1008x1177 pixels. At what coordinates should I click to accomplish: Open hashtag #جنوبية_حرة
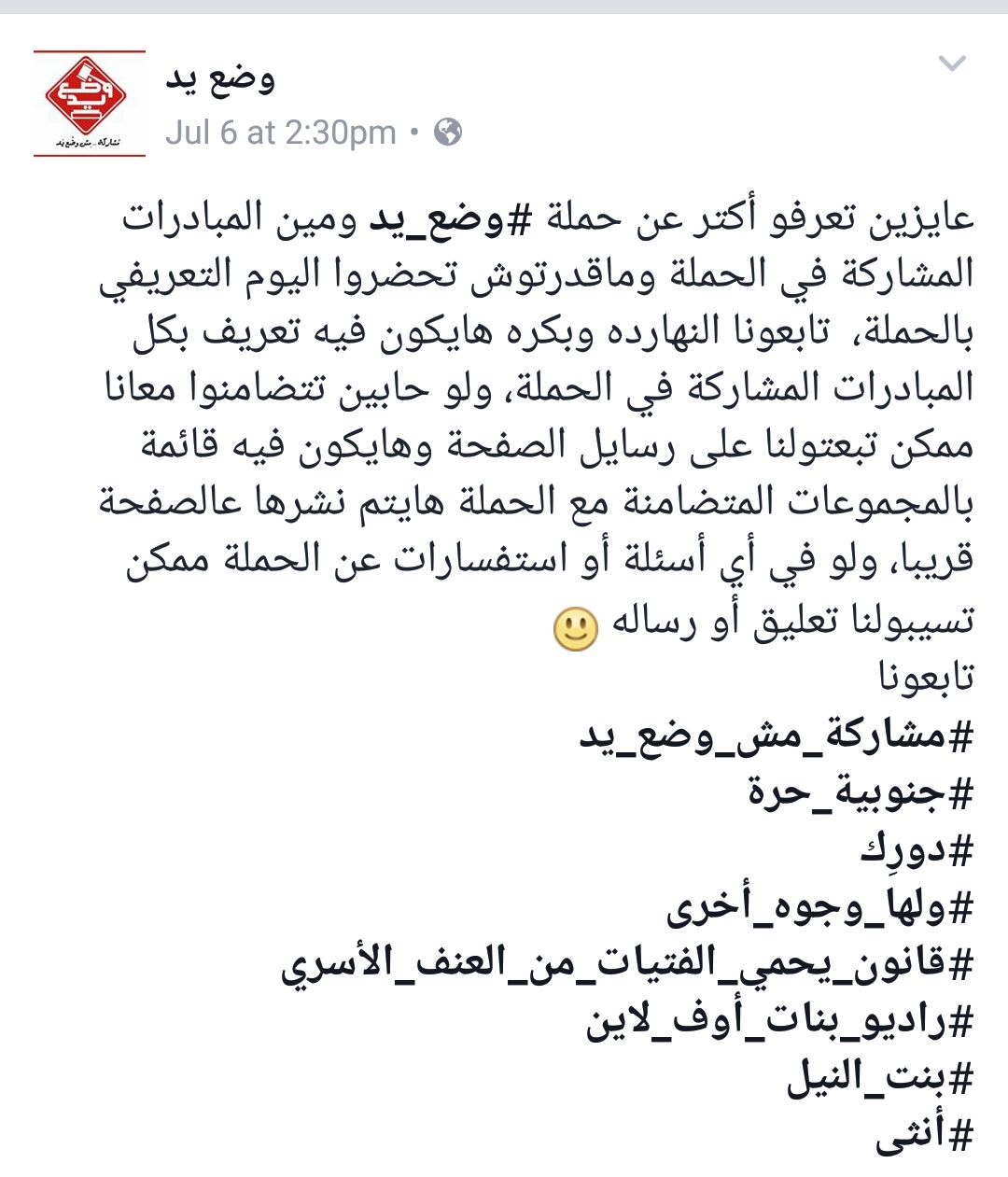tap(861, 794)
